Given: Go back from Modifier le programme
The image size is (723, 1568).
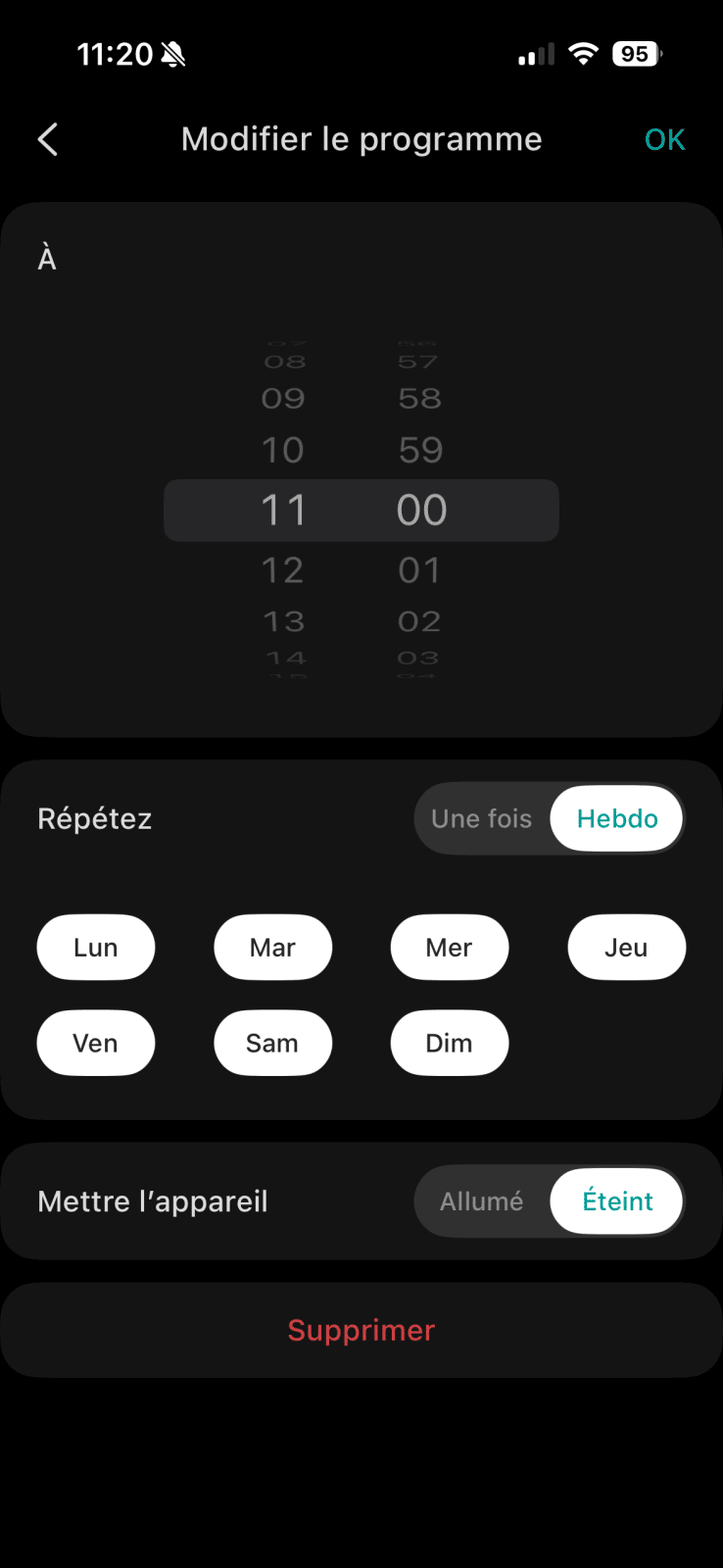Looking at the screenshot, I should click(x=48, y=139).
